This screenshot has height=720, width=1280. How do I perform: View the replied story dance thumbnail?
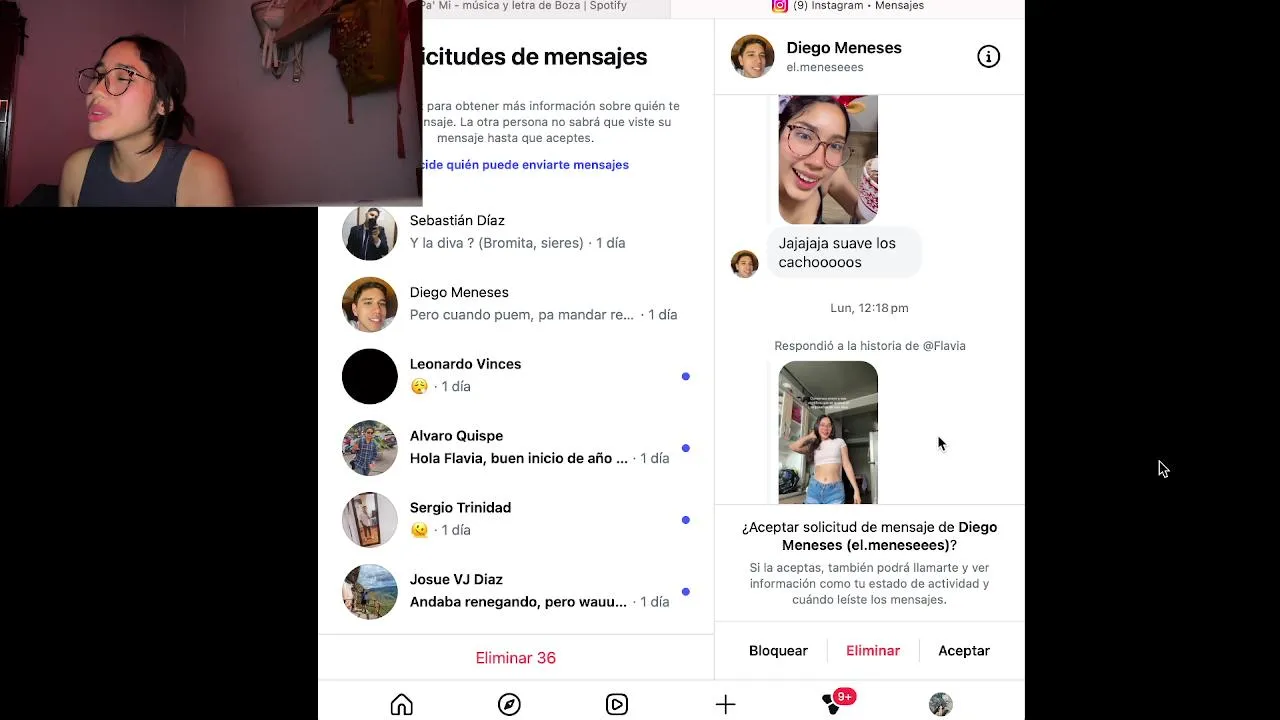(828, 432)
